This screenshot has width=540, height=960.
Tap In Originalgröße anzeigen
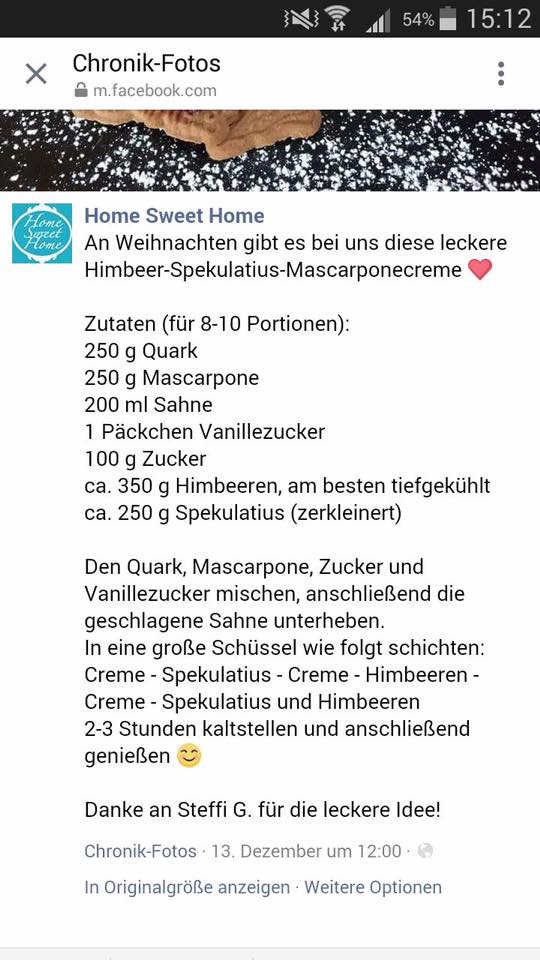tap(187, 887)
